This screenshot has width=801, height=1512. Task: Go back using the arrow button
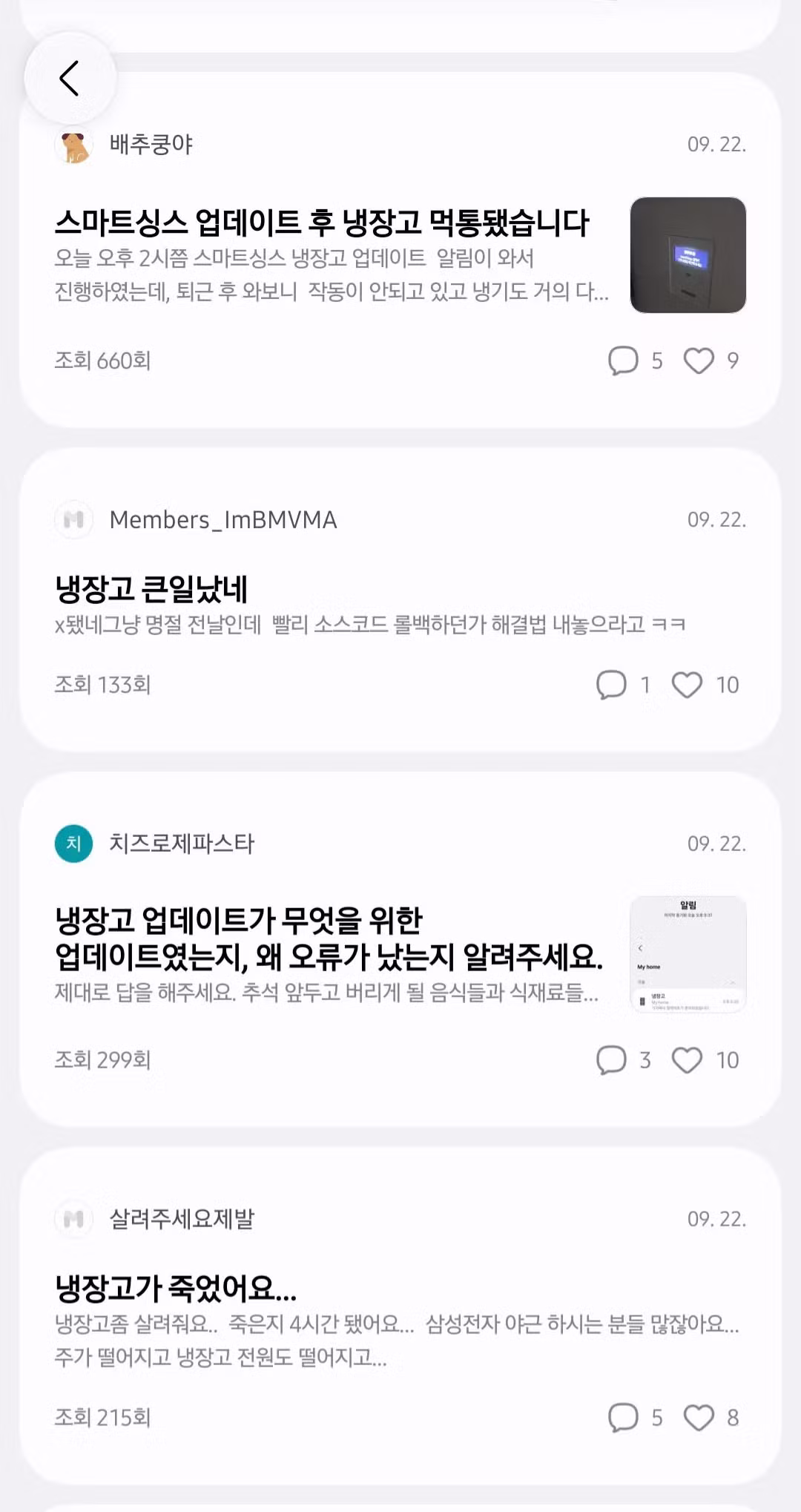[x=70, y=78]
